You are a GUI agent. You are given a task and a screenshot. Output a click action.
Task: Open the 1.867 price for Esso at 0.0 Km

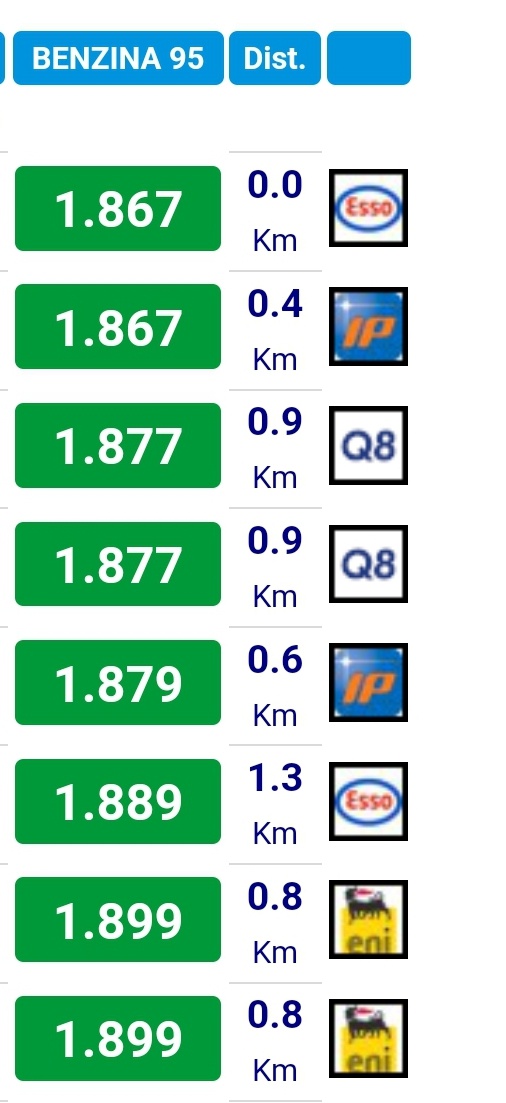[118, 208]
